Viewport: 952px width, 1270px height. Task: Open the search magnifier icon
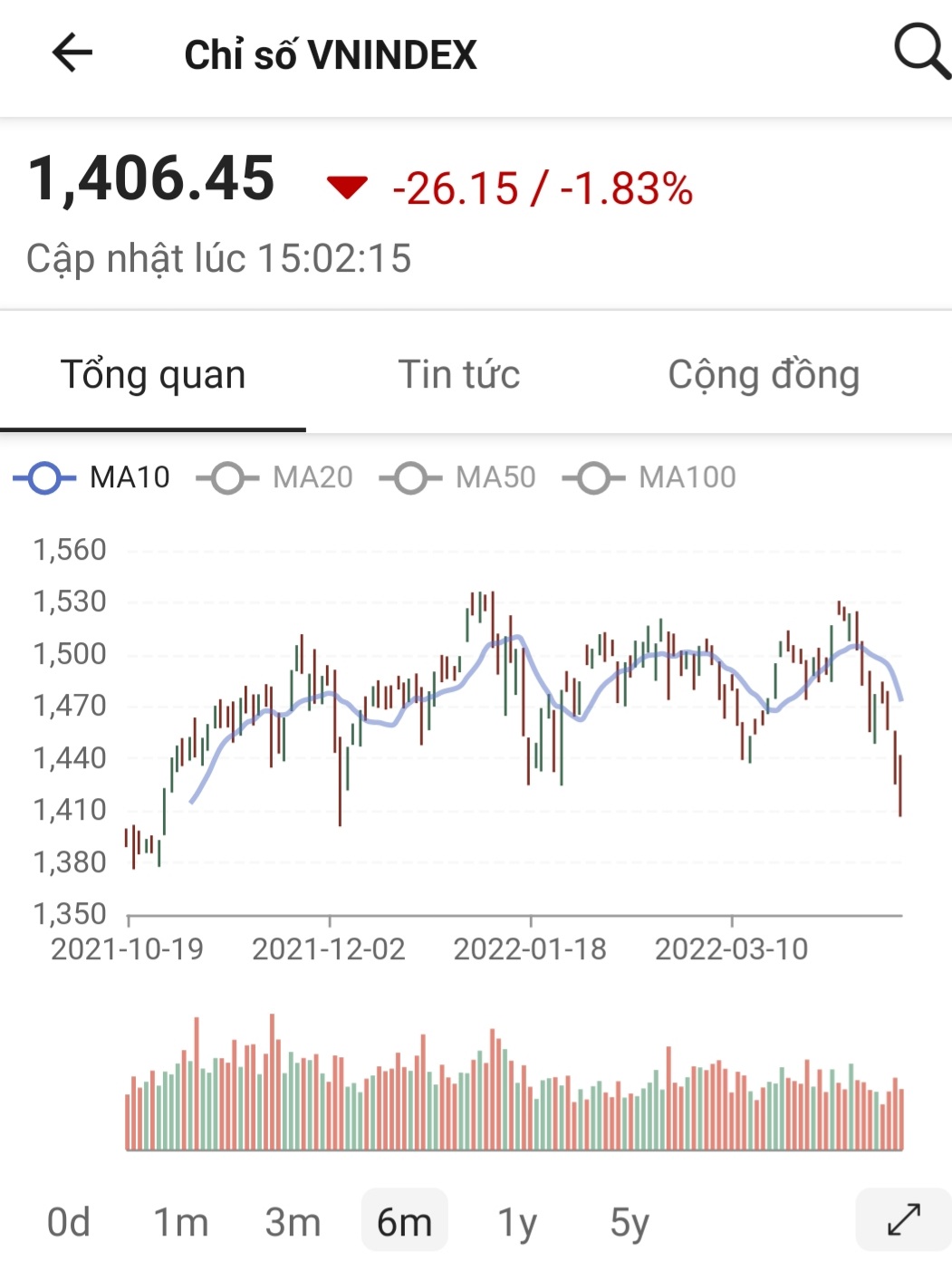[921, 51]
